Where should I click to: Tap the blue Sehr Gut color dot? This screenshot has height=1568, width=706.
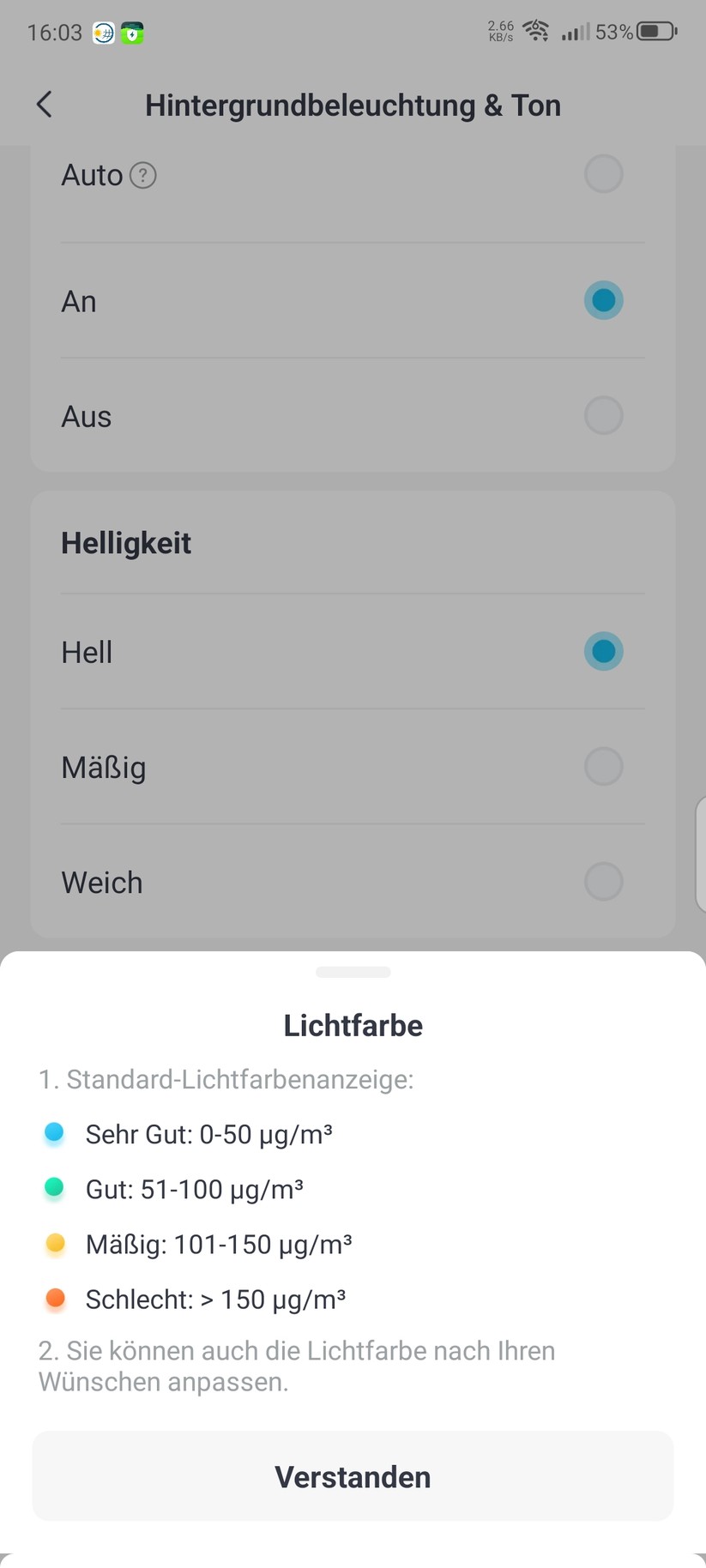tap(53, 1132)
